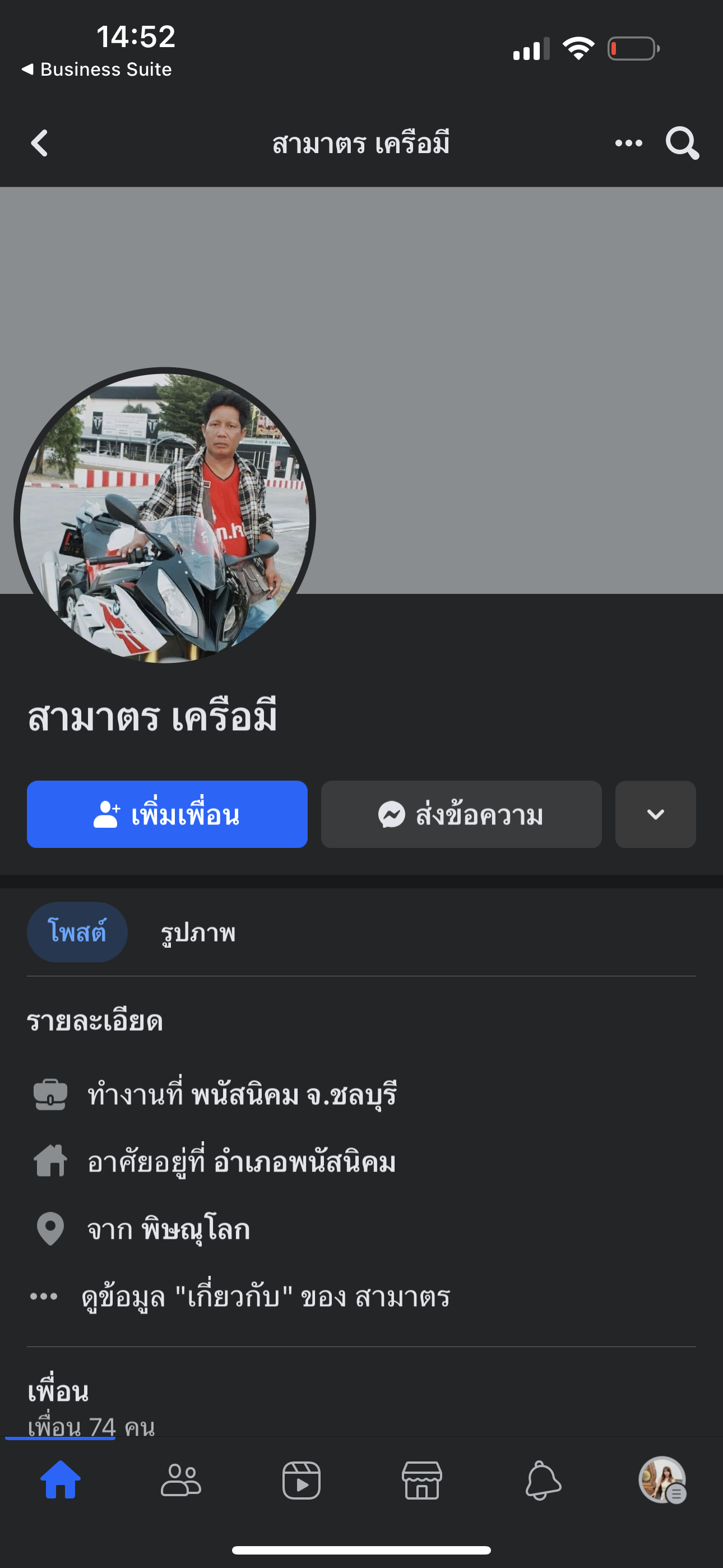This screenshot has height=1568, width=723.
Task: Search within this profile
Action: [682, 144]
